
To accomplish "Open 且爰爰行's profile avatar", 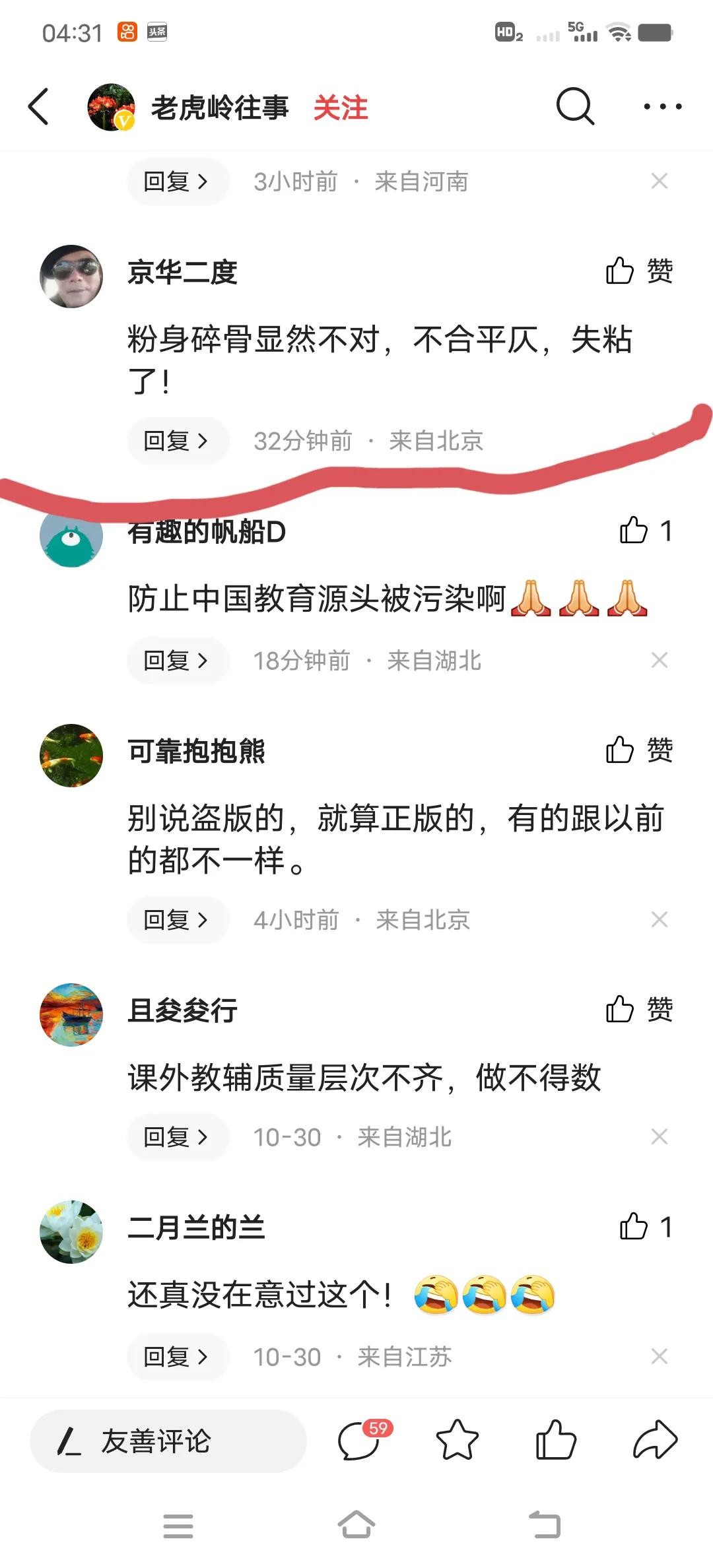I will coord(71,1014).
